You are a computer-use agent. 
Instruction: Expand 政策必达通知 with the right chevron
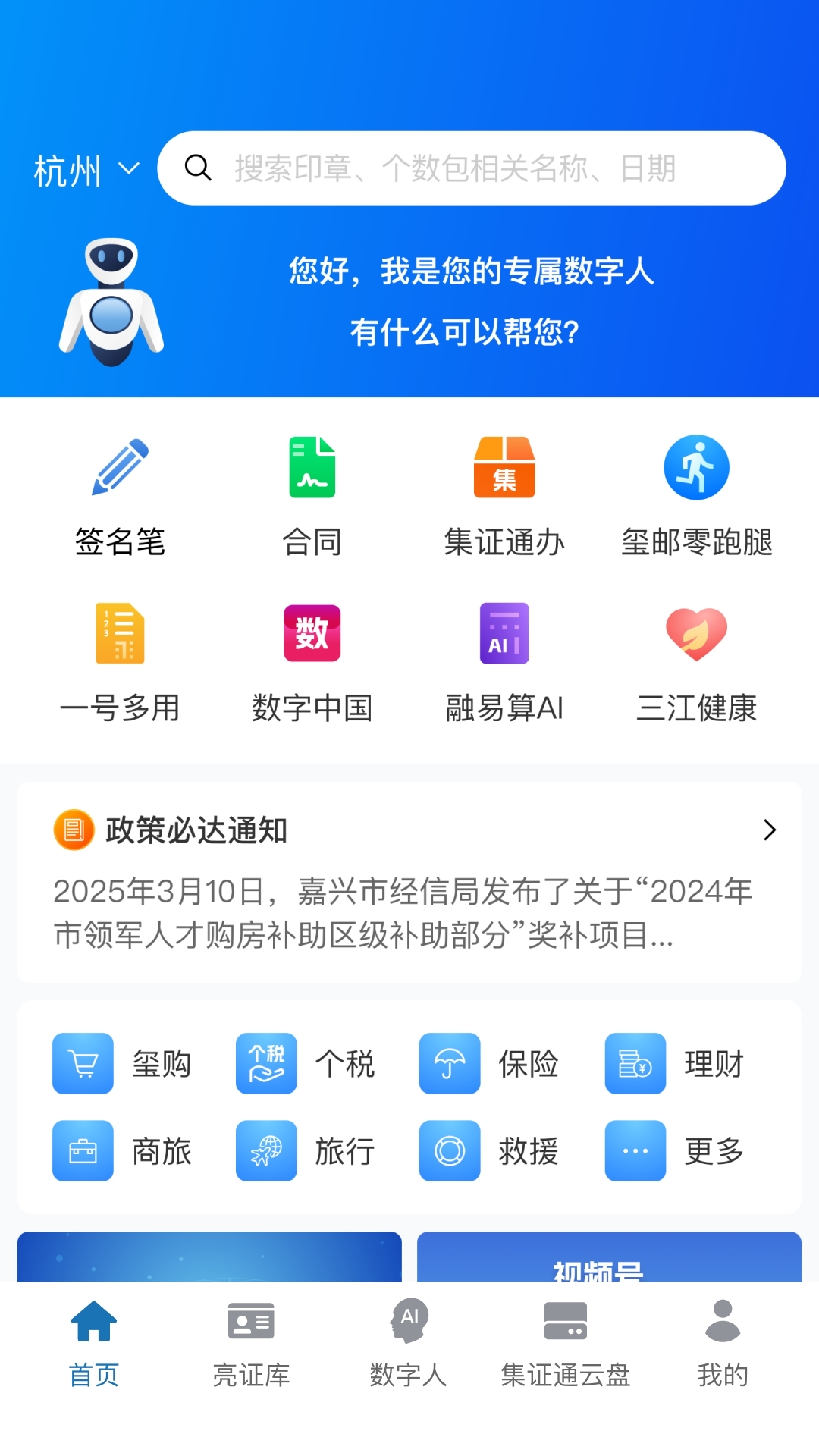770,830
